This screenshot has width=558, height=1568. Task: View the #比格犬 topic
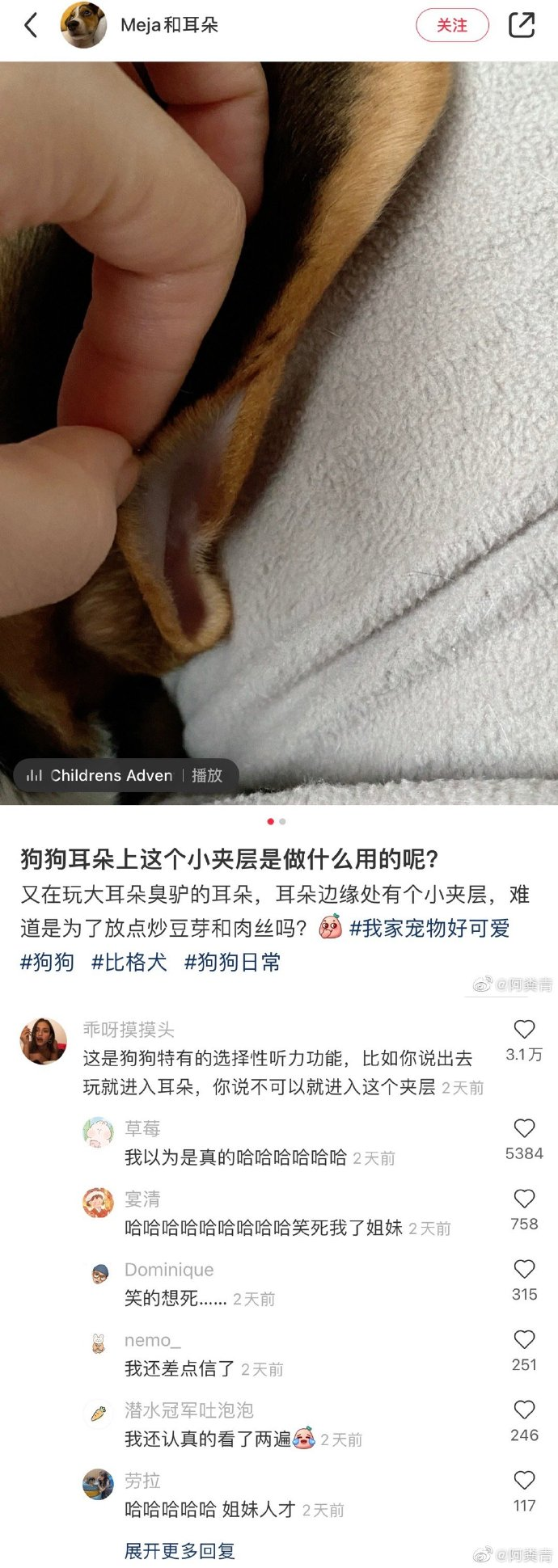tap(129, 962)
